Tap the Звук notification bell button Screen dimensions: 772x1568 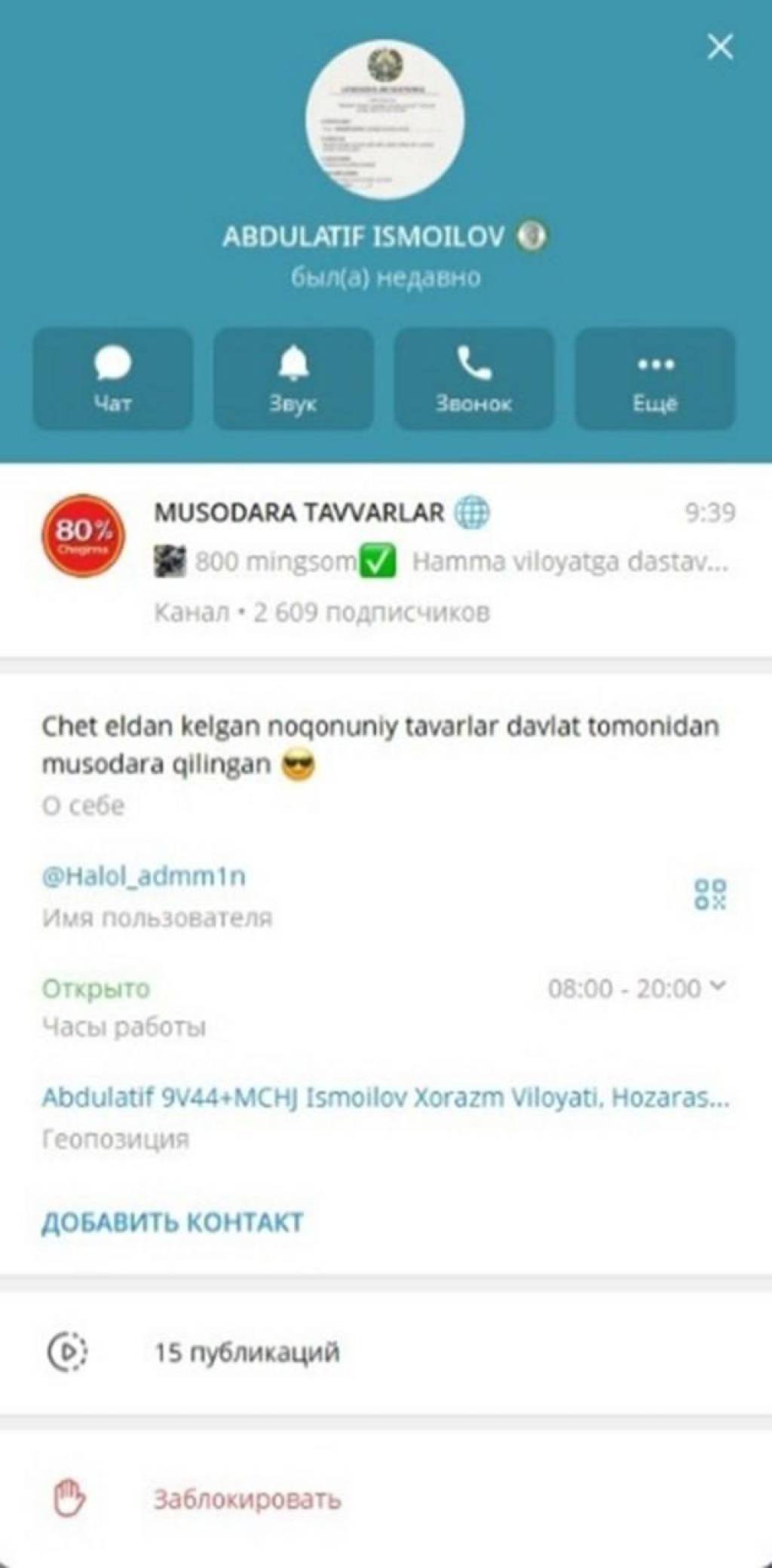(x=293, y=379)
